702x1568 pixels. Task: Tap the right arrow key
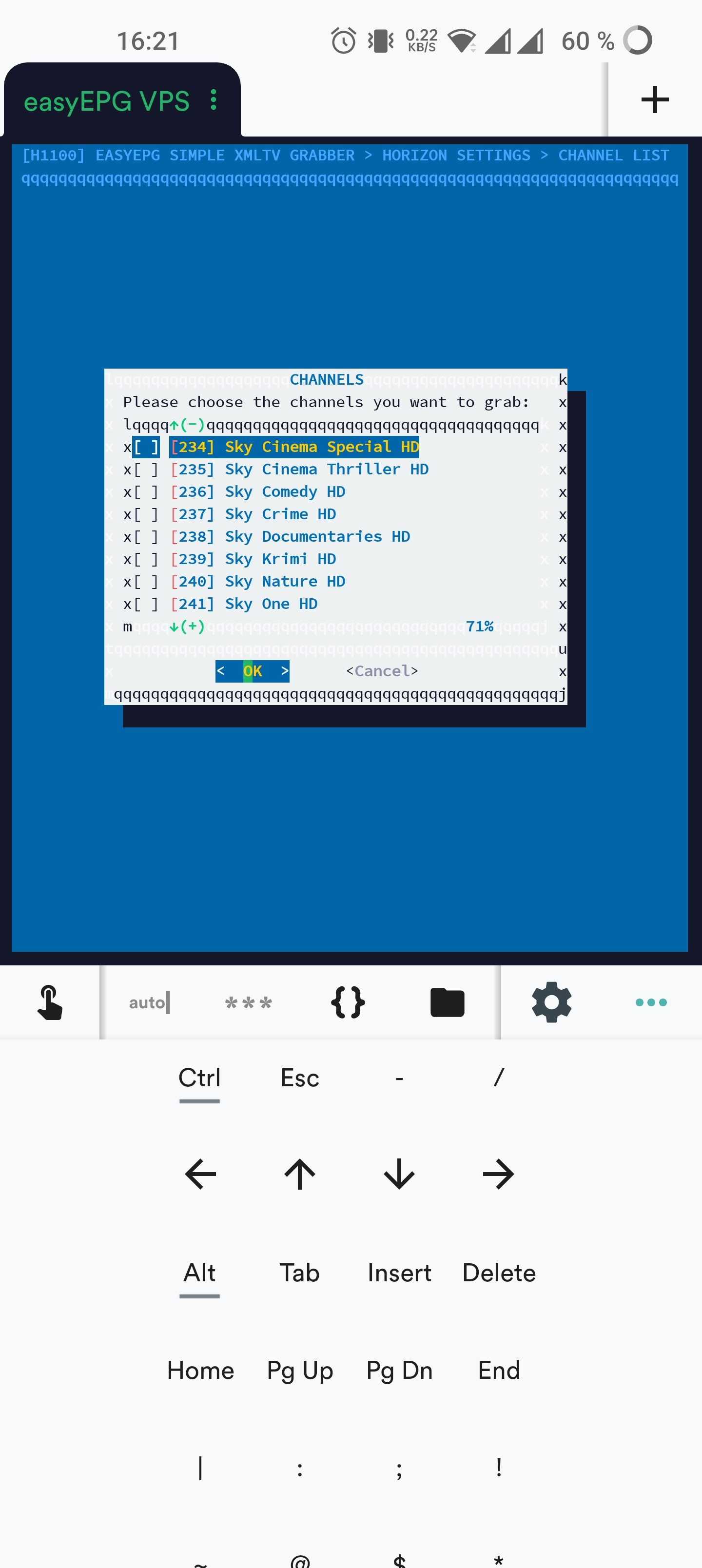pyautogui.click(x=498, y=1174)
